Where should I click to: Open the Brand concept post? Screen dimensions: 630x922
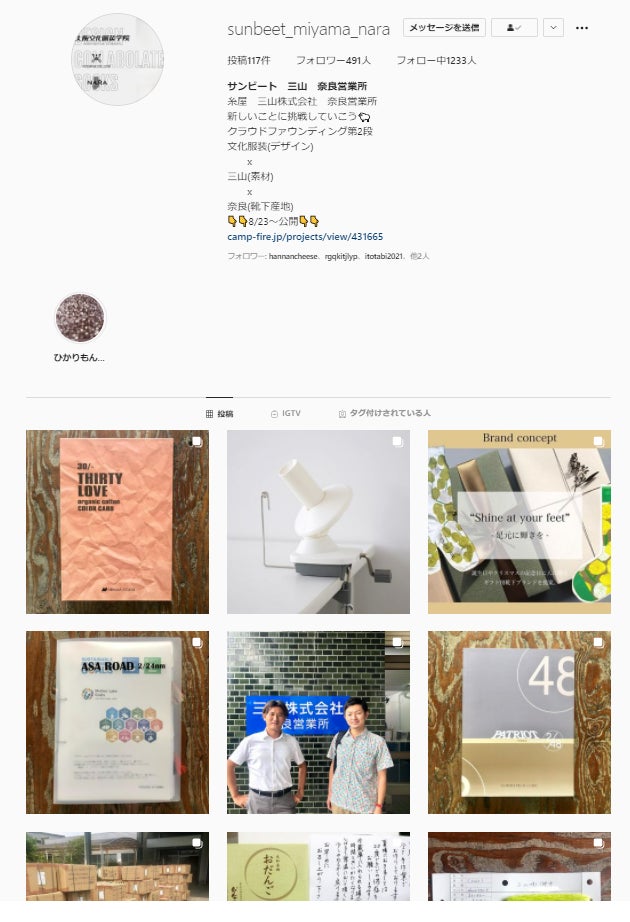point(519,522)
